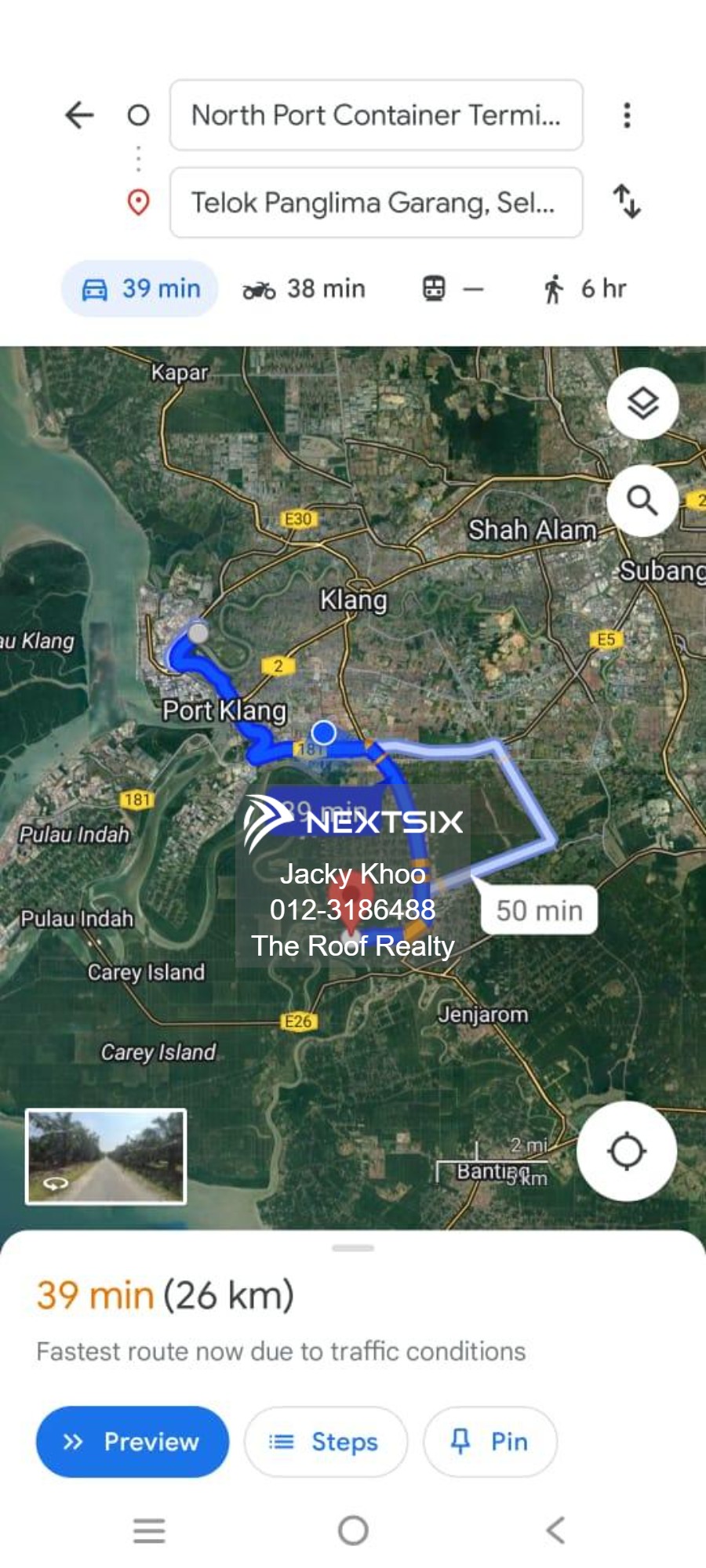Viewport: 706px width, 1568px height.
Task: Open the Steps list
Action: pyautogui.click(x=325, y=1441)
